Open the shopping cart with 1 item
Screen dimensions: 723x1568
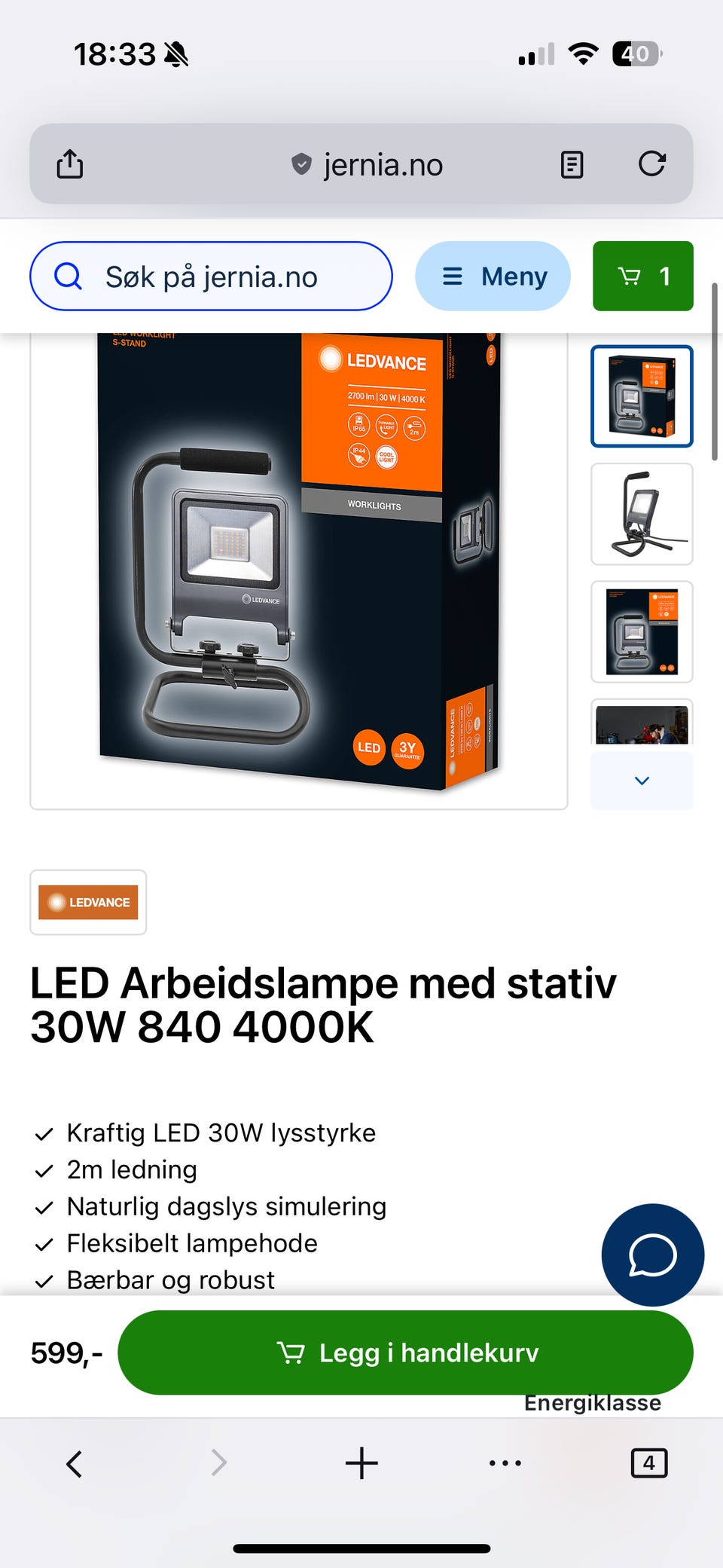coord(642,277)
